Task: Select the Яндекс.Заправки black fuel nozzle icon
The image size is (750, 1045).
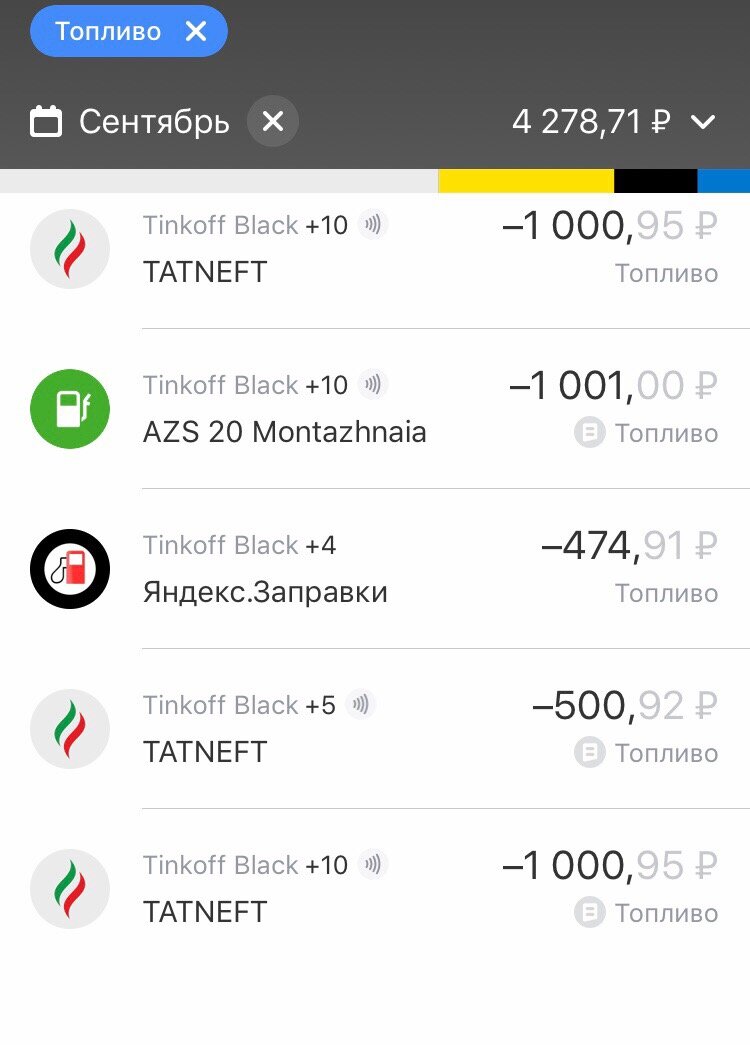Action: (70, 569)
